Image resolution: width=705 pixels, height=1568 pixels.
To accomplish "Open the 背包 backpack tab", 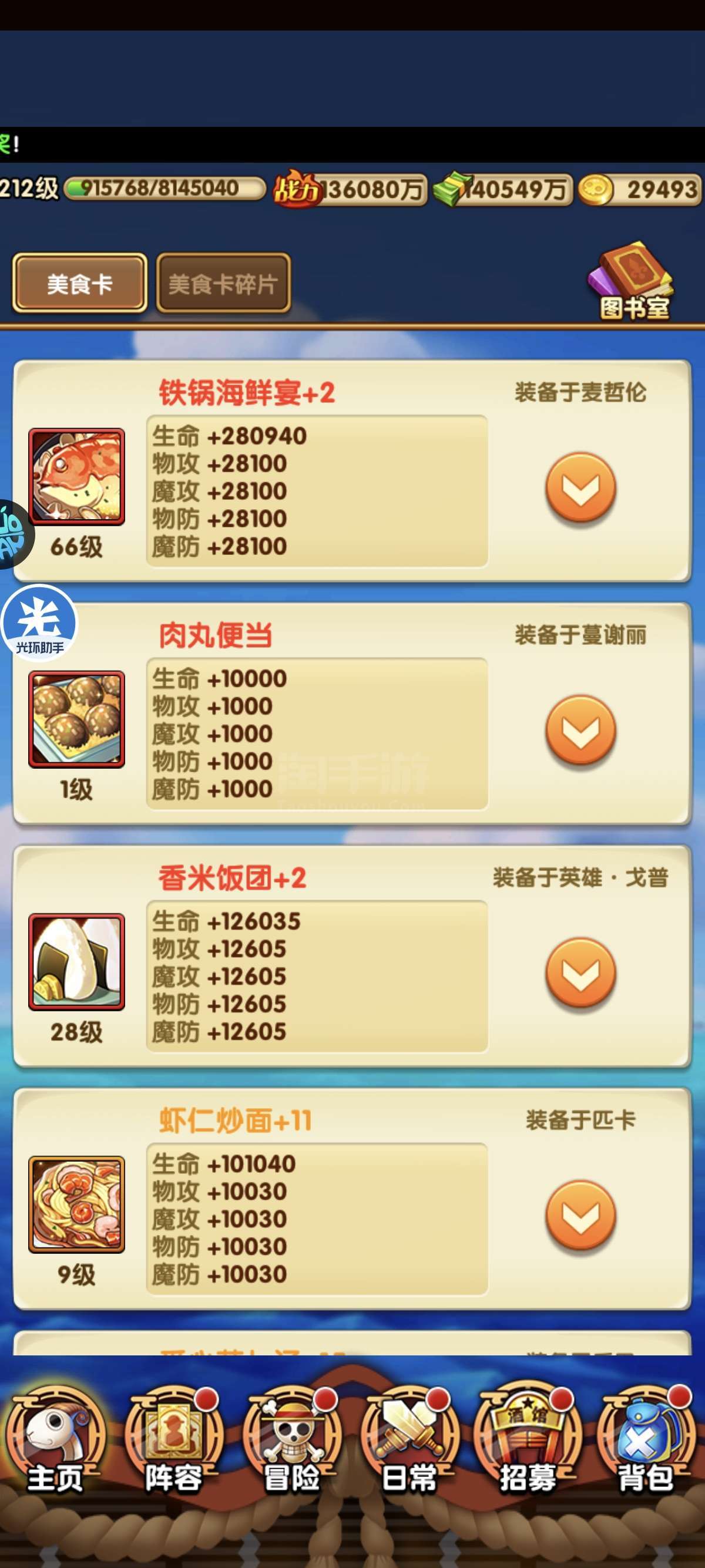I will point(645,1440).
